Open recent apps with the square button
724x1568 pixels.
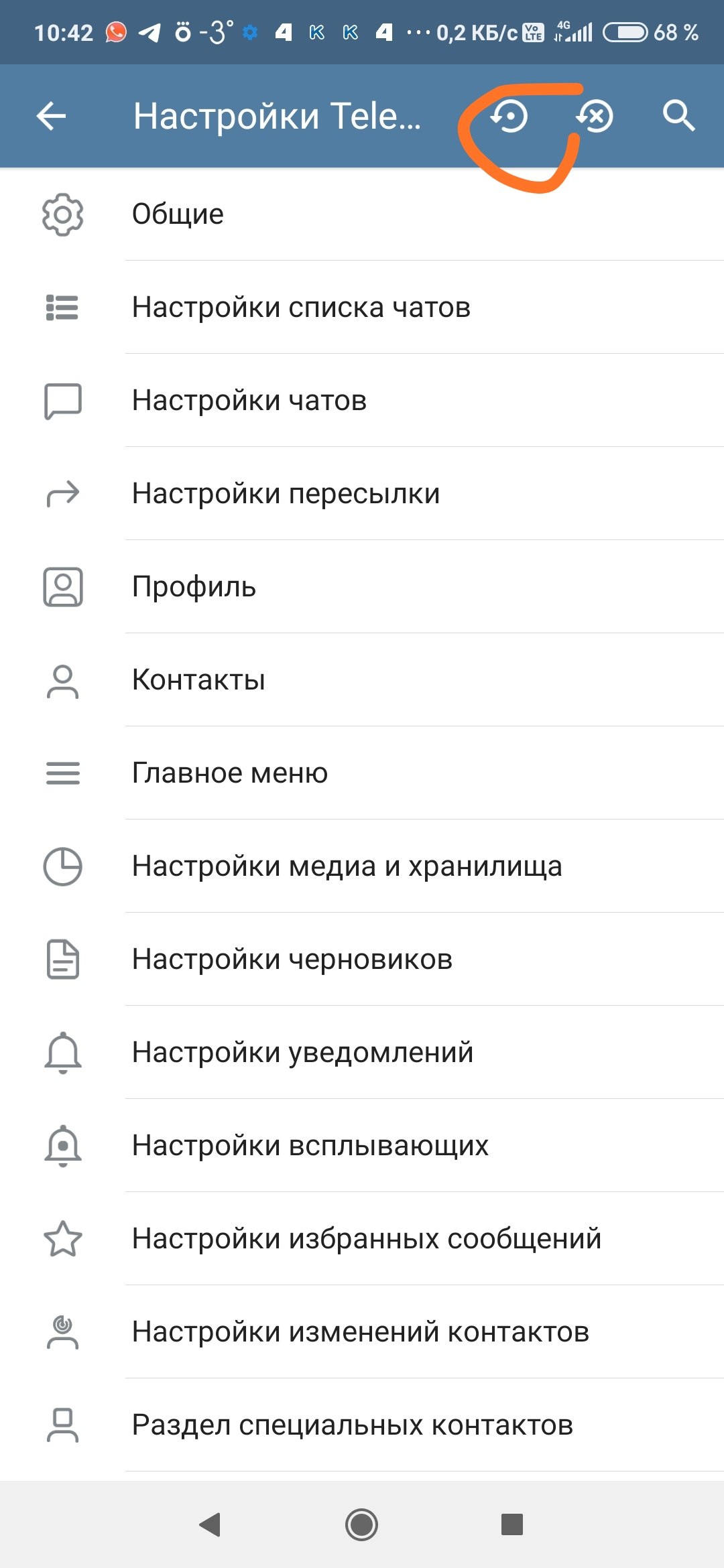coord(512,1524)
